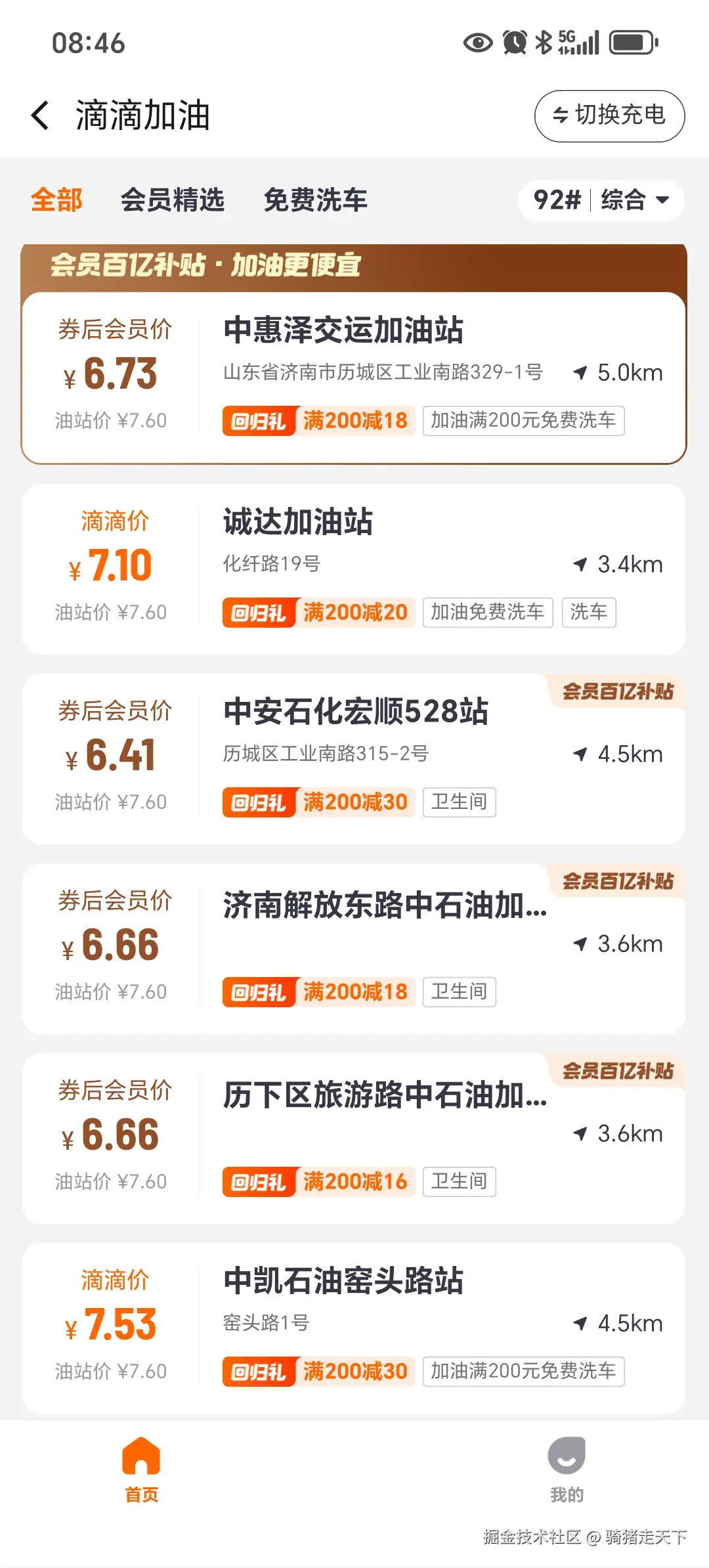Select the 全部 filter option
This screenshot has height=1568, width=709.
tap(56, 200)
